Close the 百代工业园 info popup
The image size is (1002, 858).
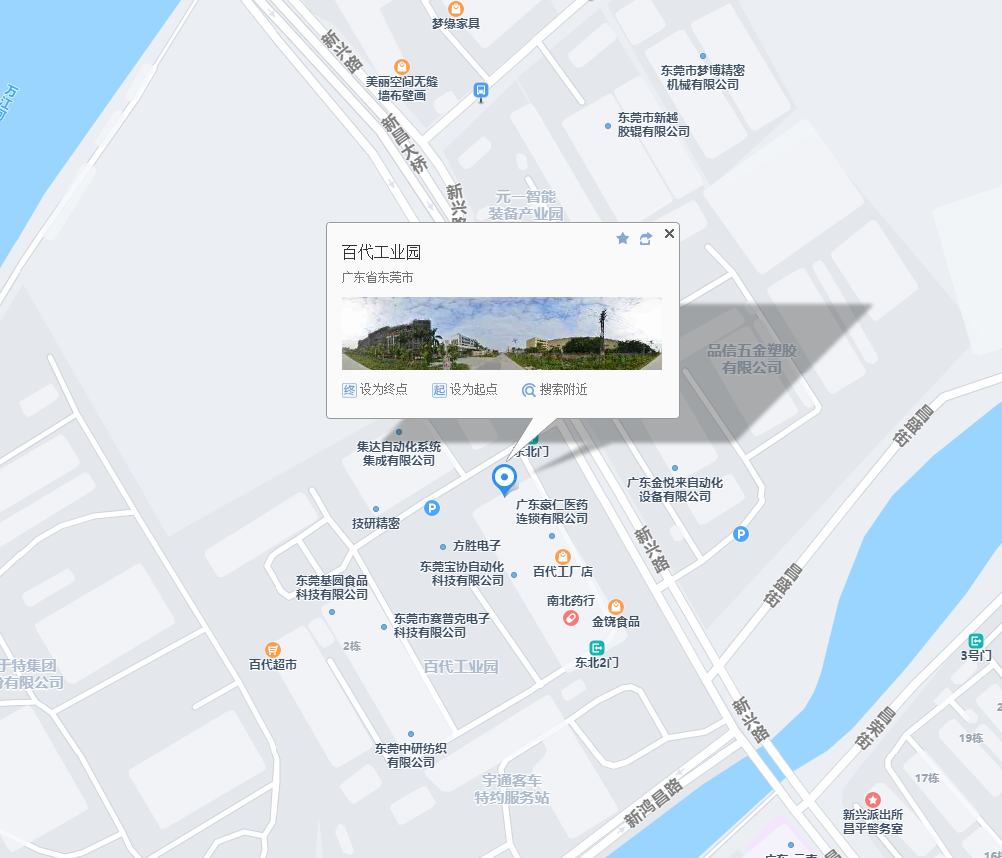[x=670, y=233]
